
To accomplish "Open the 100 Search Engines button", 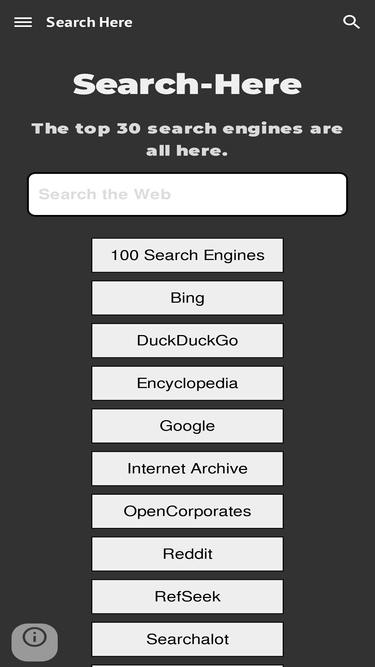I will [188, 255].
